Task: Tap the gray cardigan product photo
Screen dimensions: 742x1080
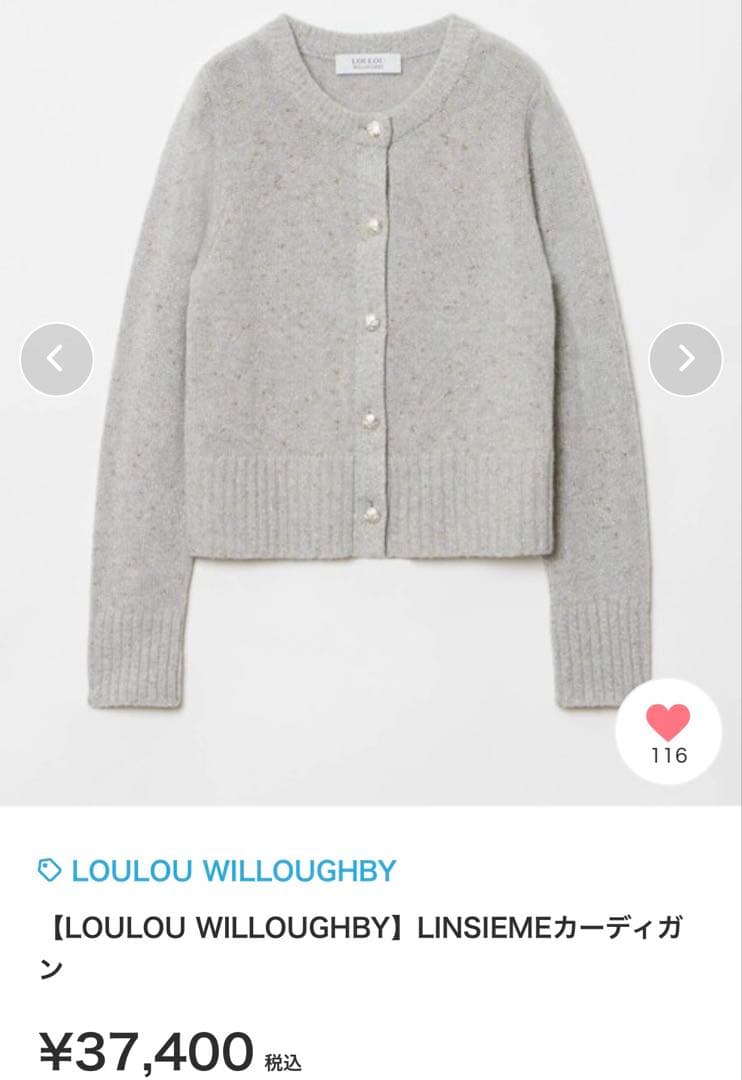Action: point(371,350)
